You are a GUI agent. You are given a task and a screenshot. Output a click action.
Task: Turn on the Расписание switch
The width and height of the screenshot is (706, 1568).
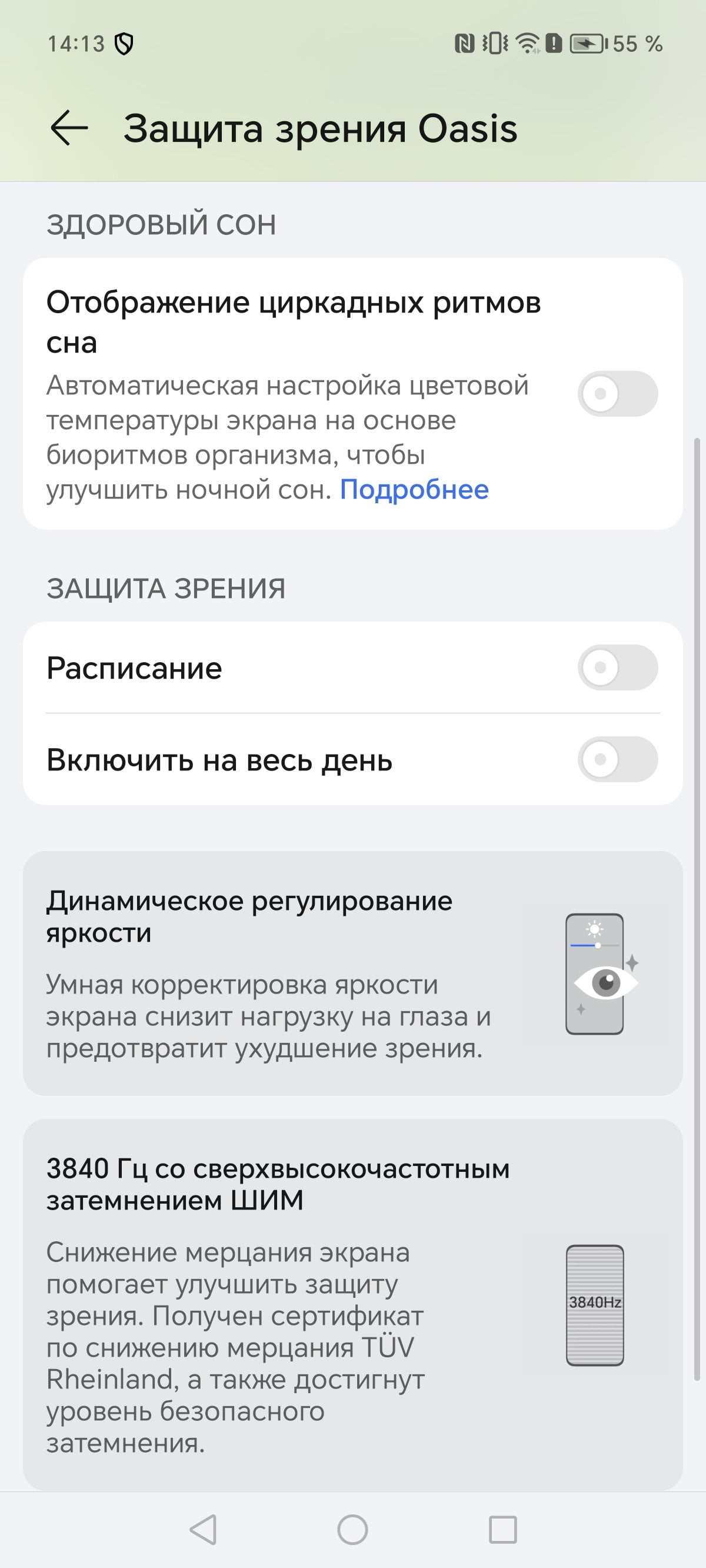(617, 667)
